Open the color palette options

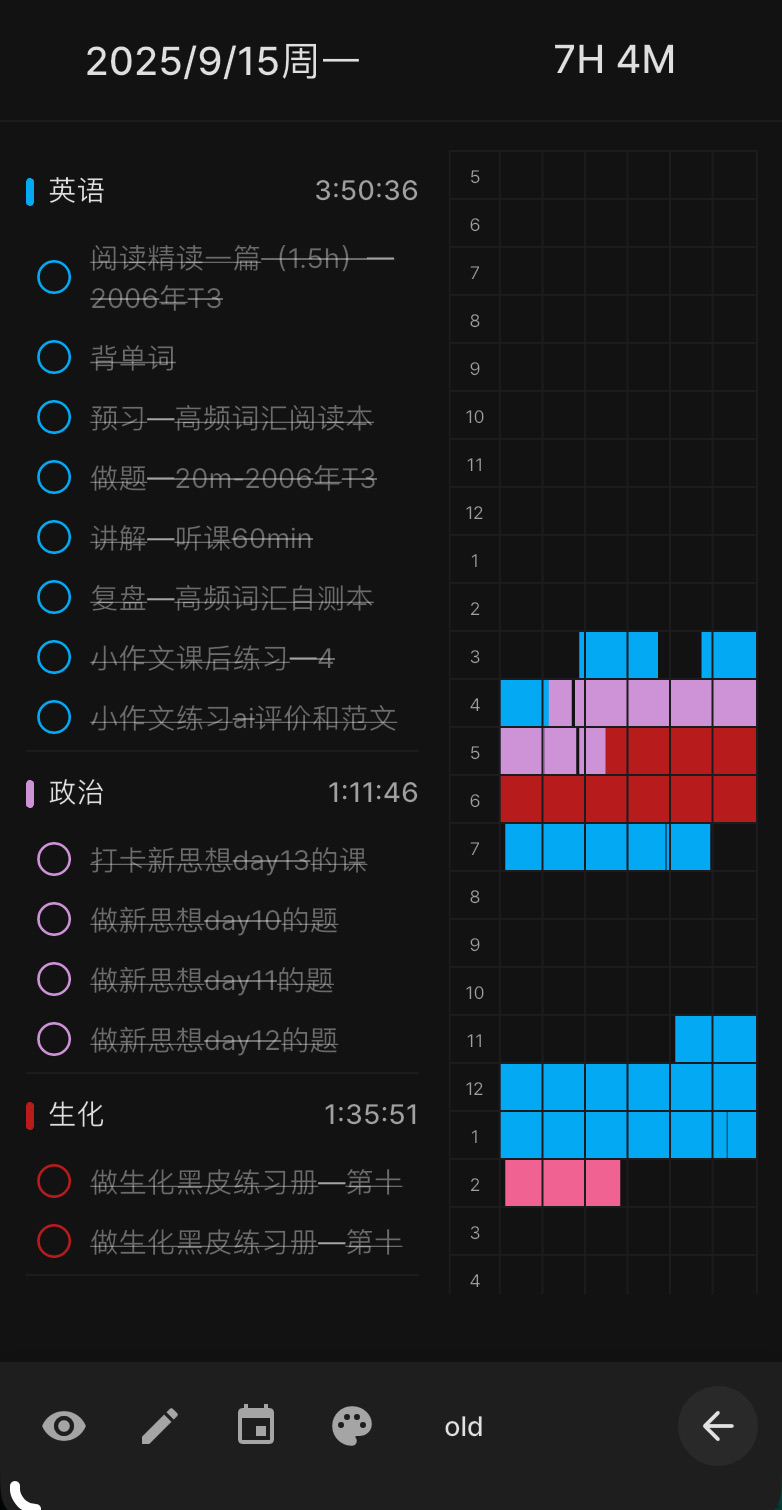pos(352,1426)
